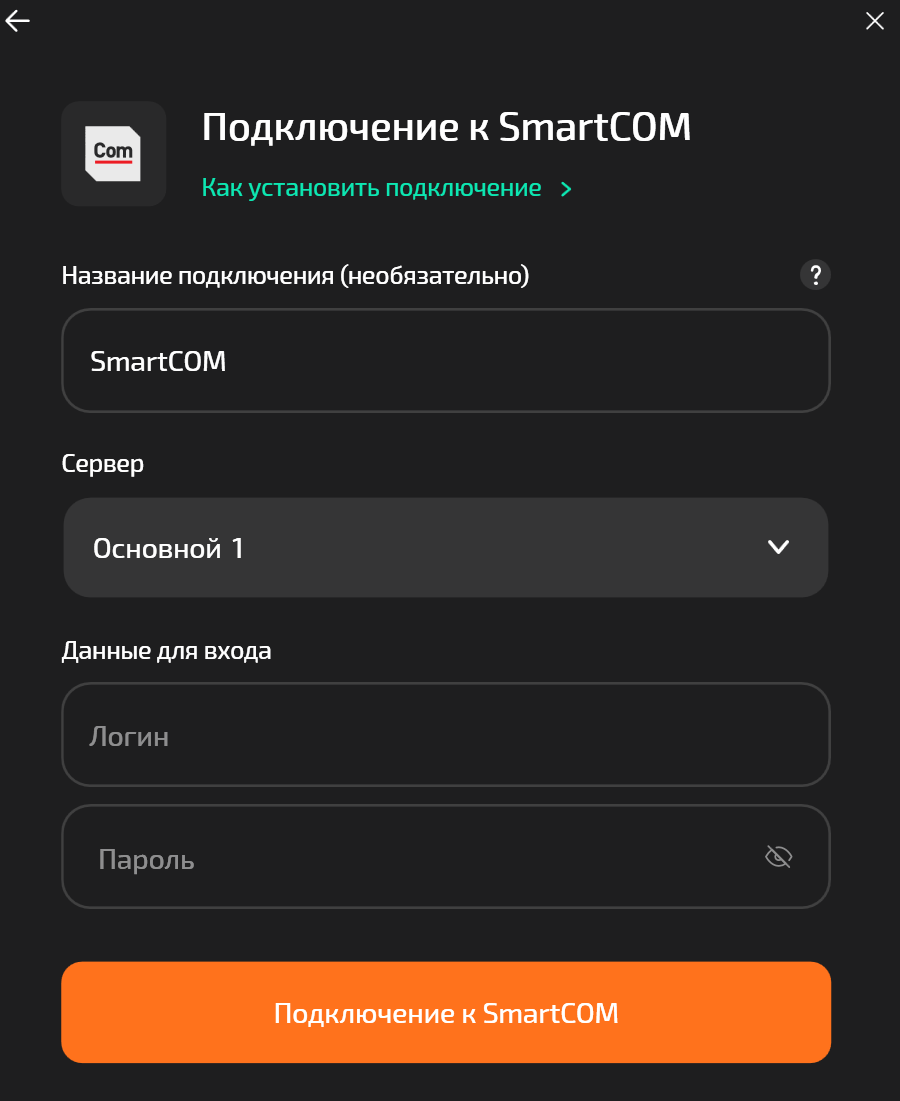Go back using the arrow icon
Screen dimensions: 900x1101
click(18, 21)
